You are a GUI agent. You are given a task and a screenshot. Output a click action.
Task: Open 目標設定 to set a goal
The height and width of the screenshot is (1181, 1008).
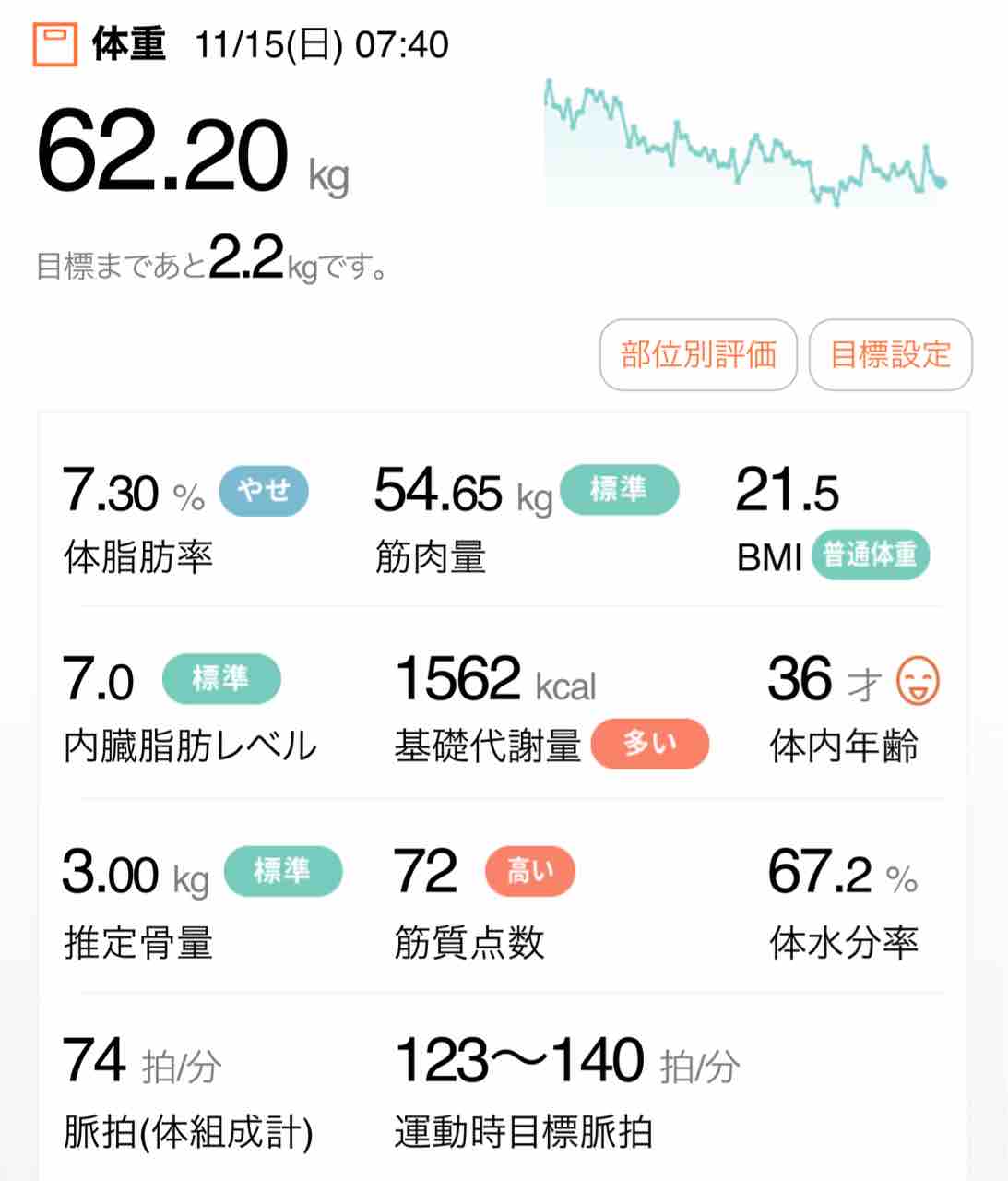point(888,353)
